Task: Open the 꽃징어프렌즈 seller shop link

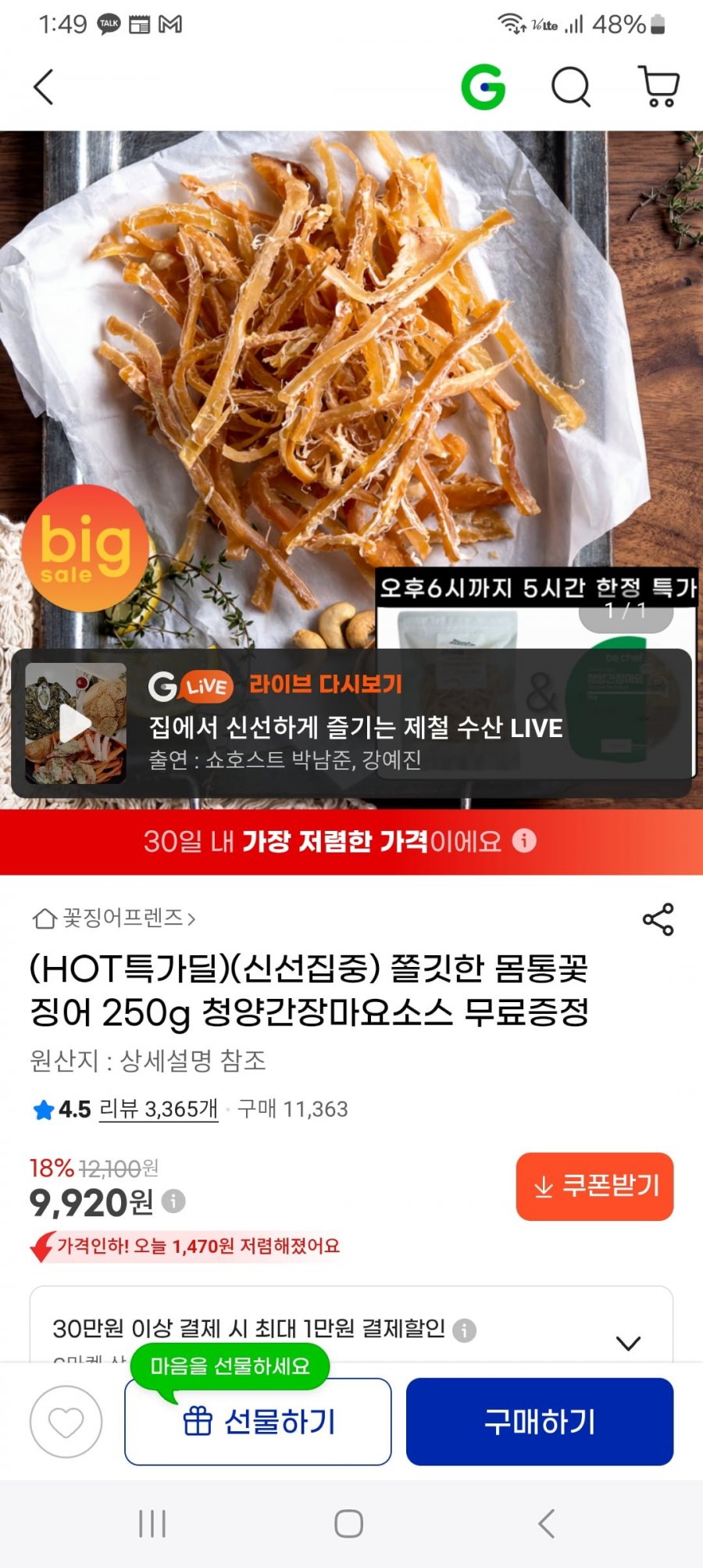Action: [114, 918]
